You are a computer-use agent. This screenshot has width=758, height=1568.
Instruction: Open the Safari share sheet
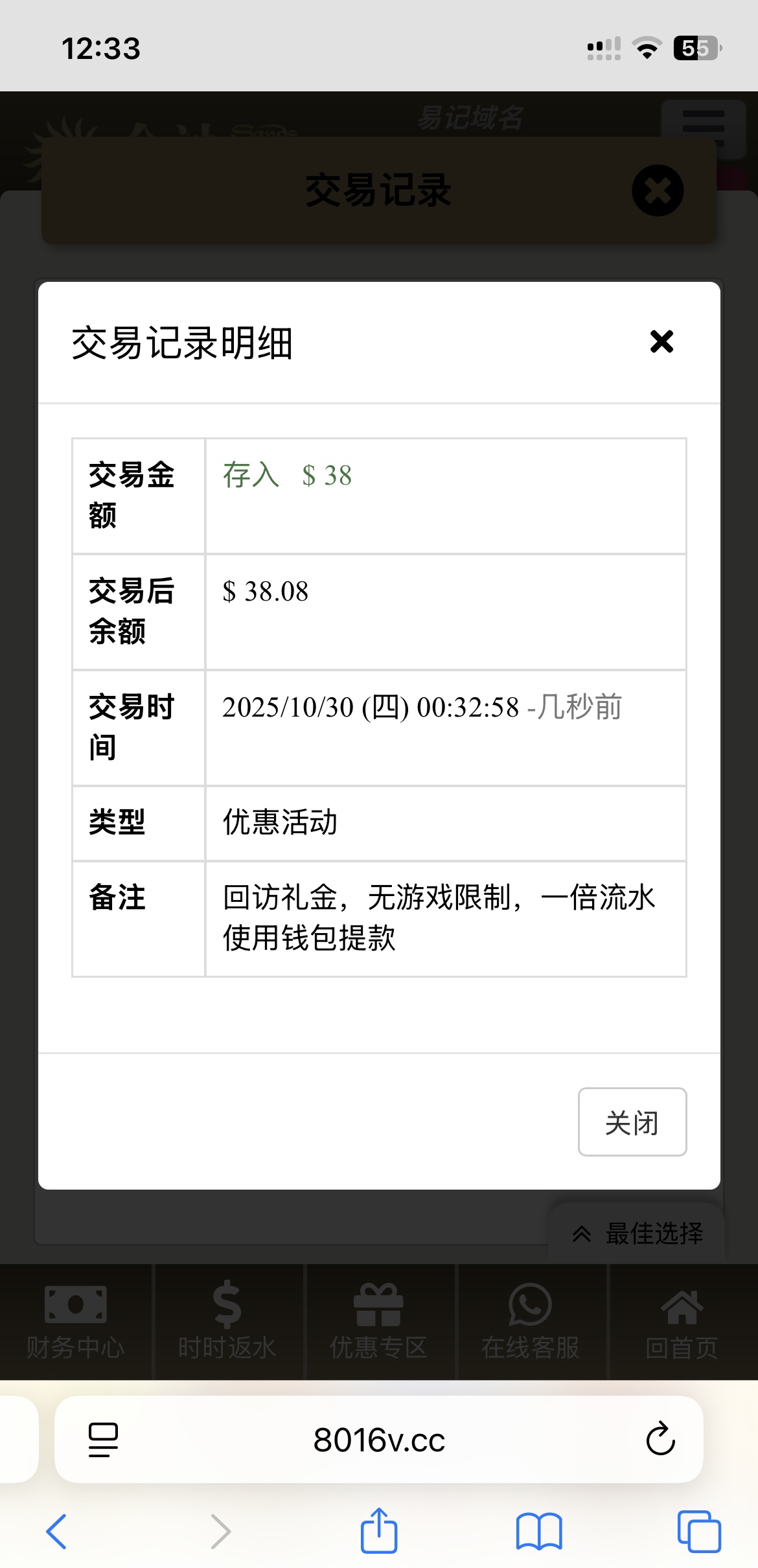click(379, 1530)
